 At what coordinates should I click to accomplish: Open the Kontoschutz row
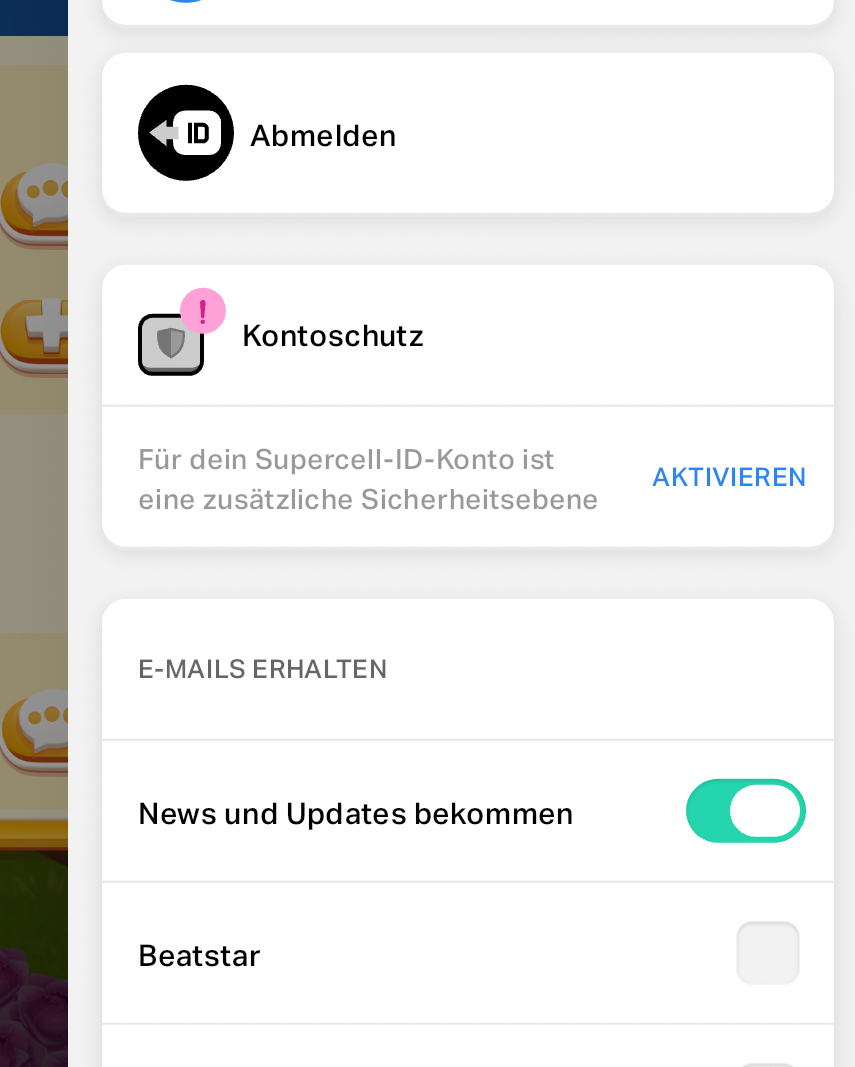tap(333, 336)
